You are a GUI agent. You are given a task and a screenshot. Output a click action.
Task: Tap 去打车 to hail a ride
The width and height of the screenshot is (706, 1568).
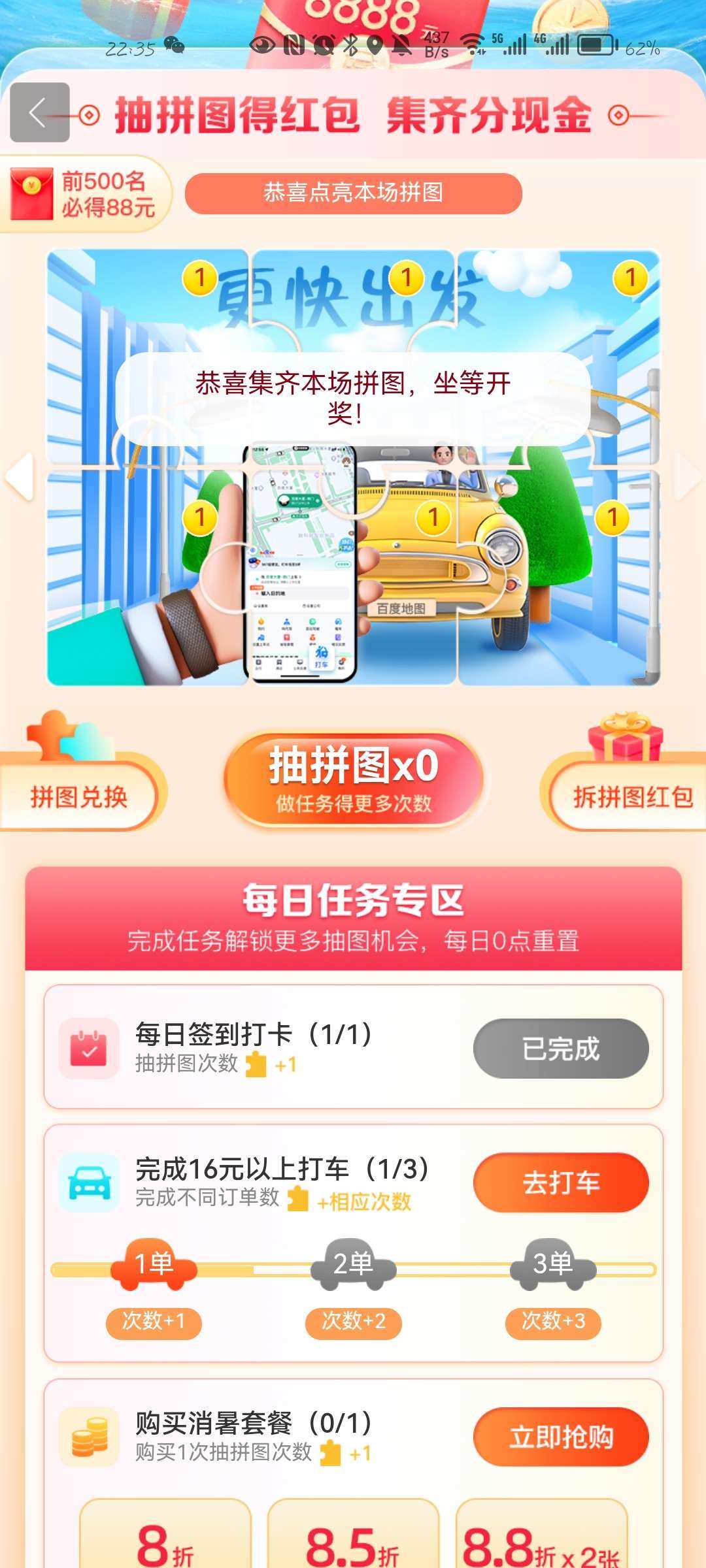pyautogui.click(x=560, y=1183)
